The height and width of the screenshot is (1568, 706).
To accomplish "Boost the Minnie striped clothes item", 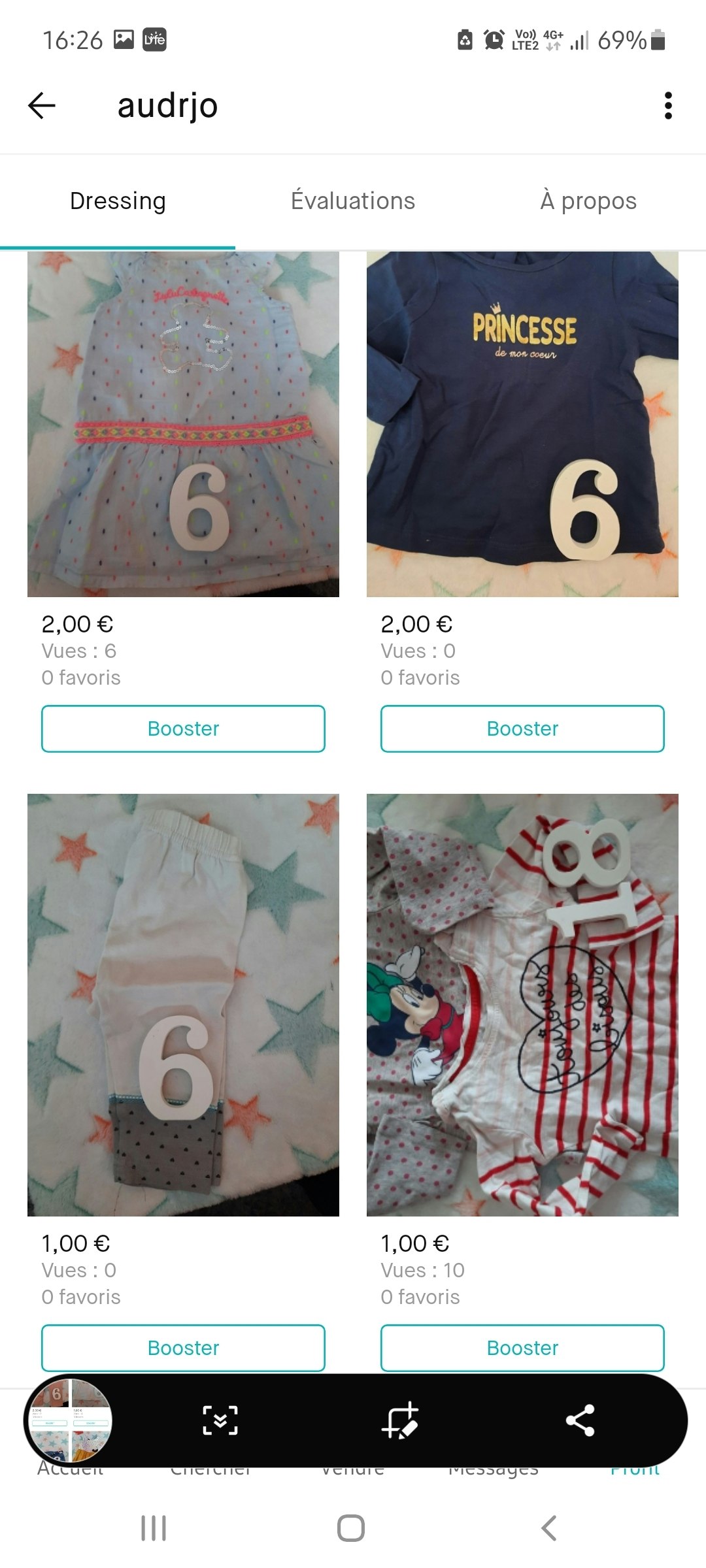I will 522,1348.
